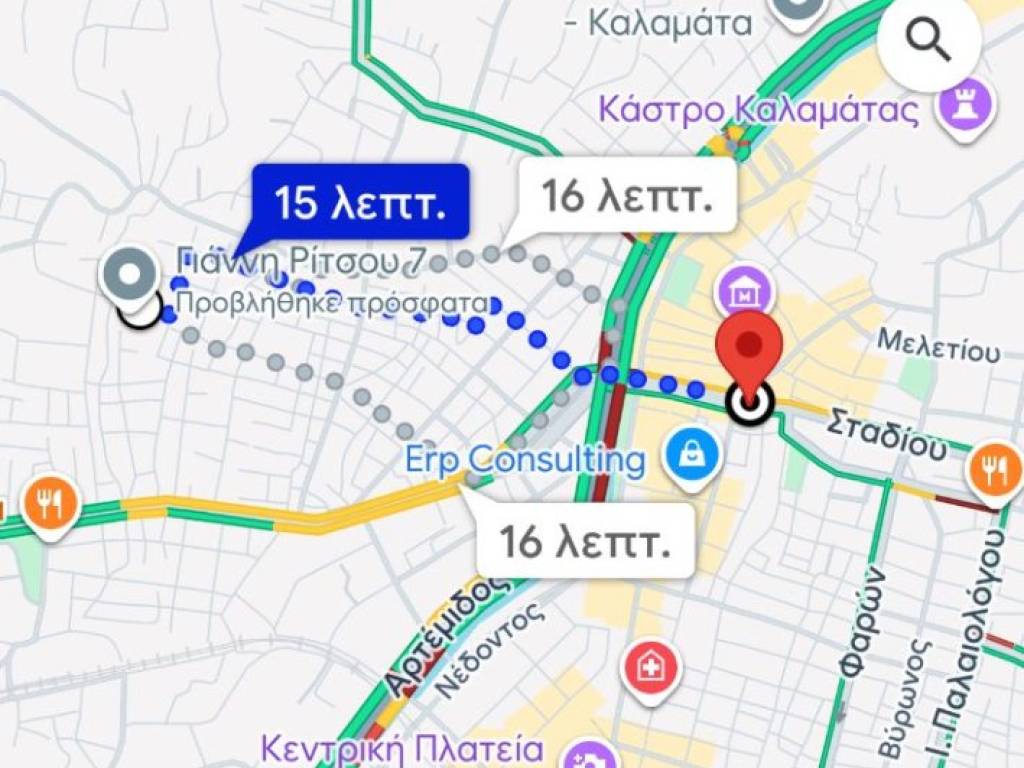This screenshot has height=768, width=1024.
Task: Select the 15 λεπτ. route label
Action: pos(358,201)
